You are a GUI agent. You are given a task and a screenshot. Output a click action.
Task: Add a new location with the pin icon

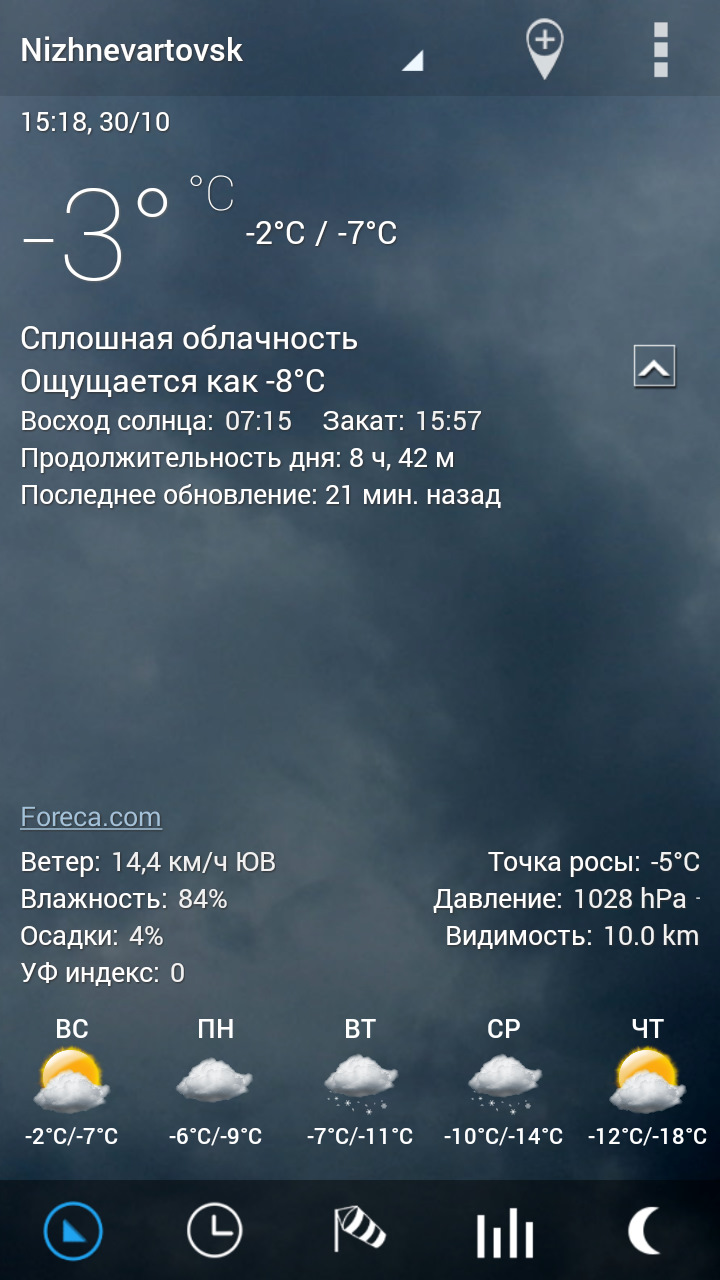point(545,49)
